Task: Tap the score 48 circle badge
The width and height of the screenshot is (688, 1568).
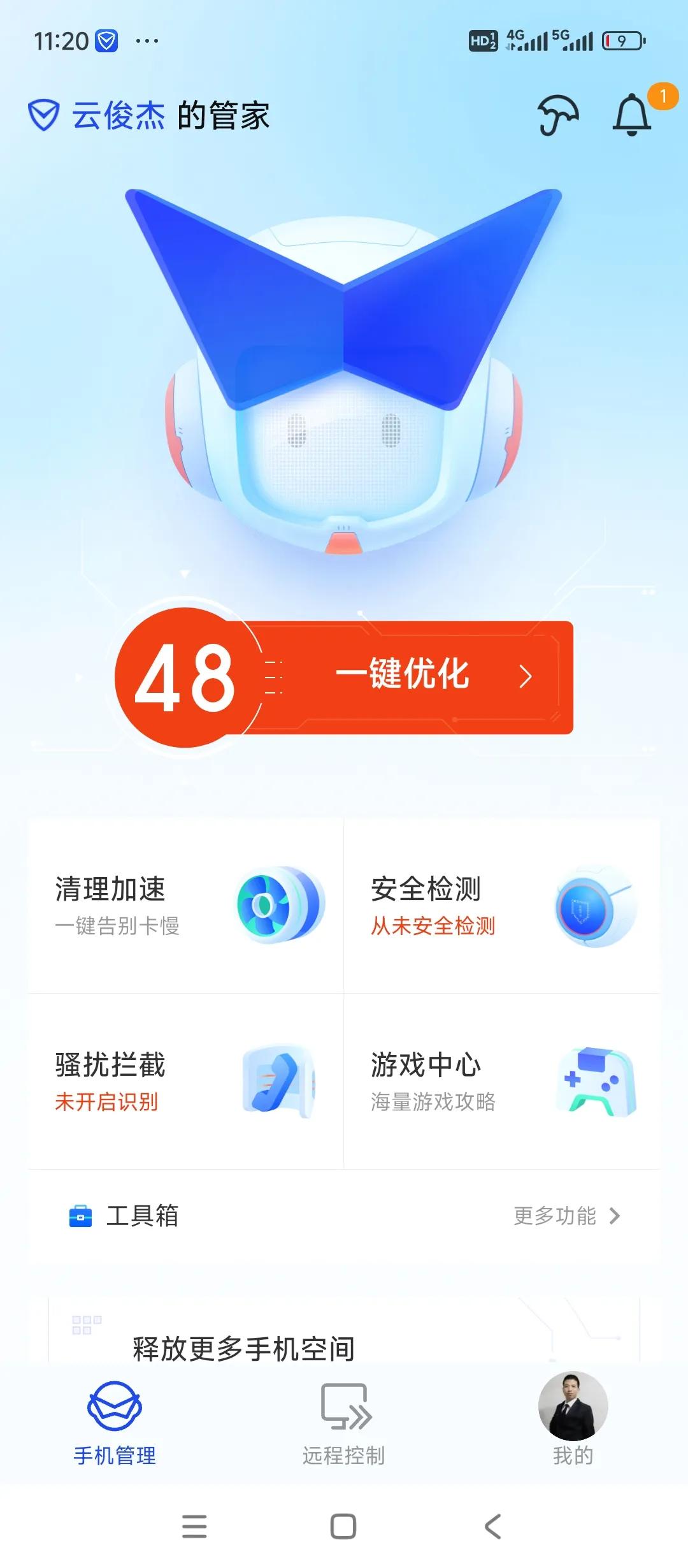Action: tap(185, 679)
